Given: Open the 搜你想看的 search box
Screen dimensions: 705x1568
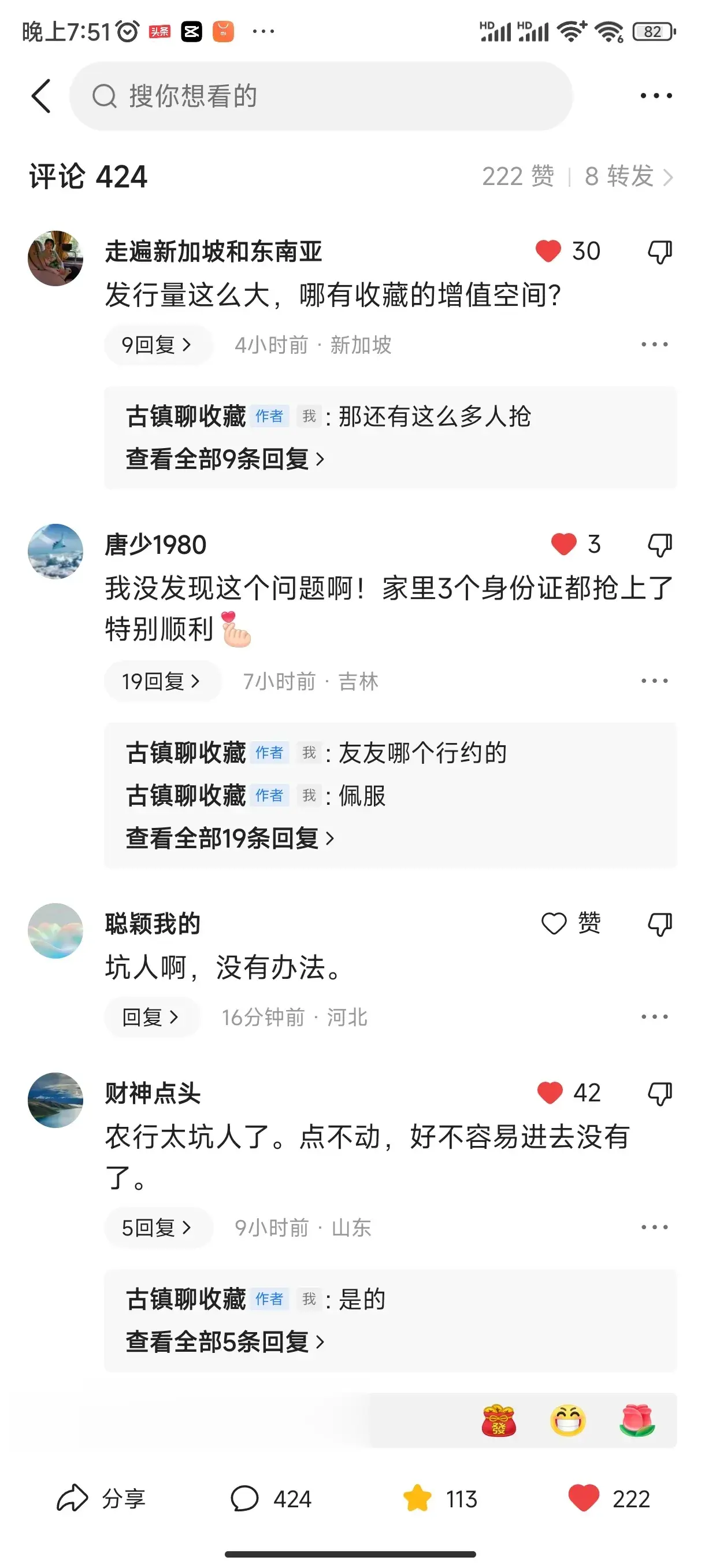Looking at the screenshot, I should pyautogui.click(x=321, y=96).
